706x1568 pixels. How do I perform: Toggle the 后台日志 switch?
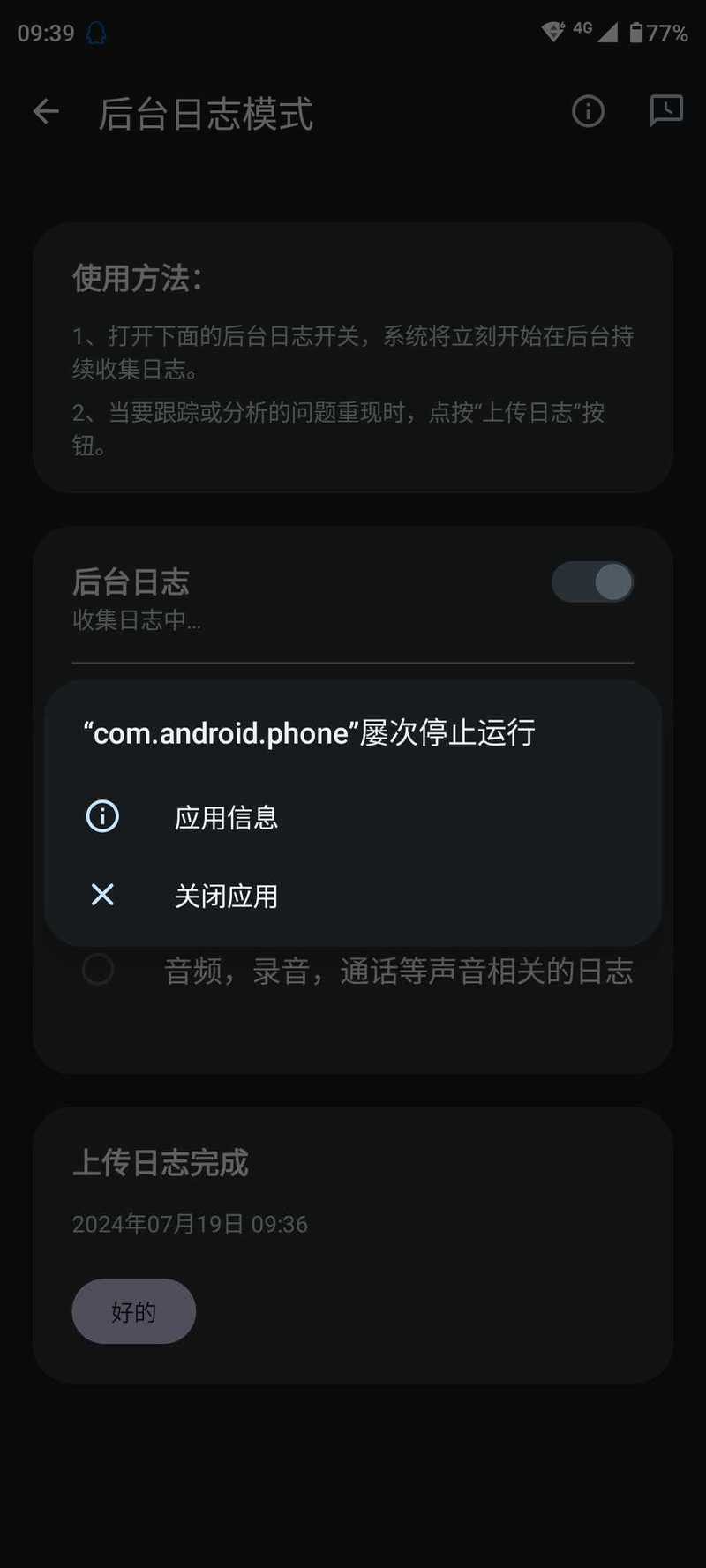pyautogui.click(x=592, y=582)
